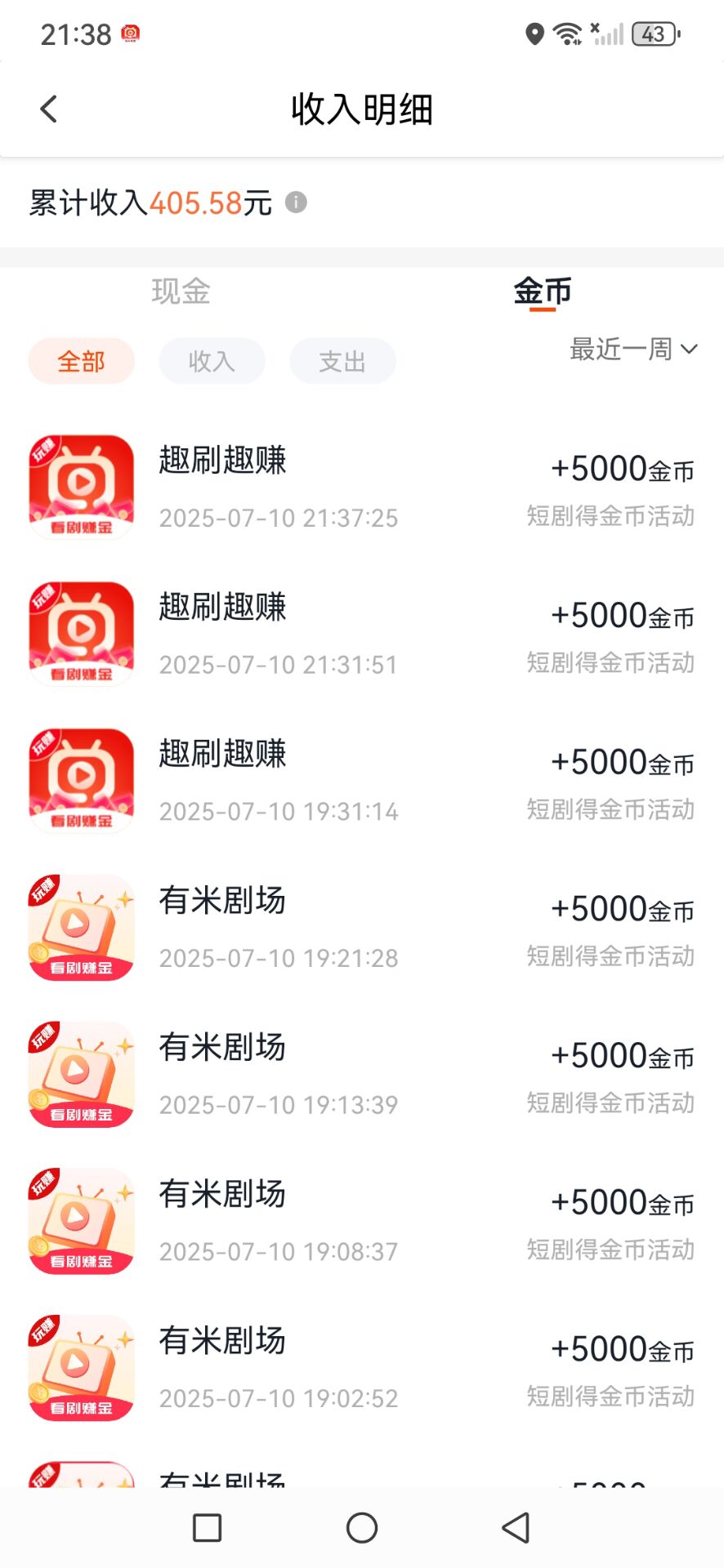This screenshot has width=724, height=1568.
Task: Tap the system home button
Action: pyautogui.click(x=362, y=1527)
